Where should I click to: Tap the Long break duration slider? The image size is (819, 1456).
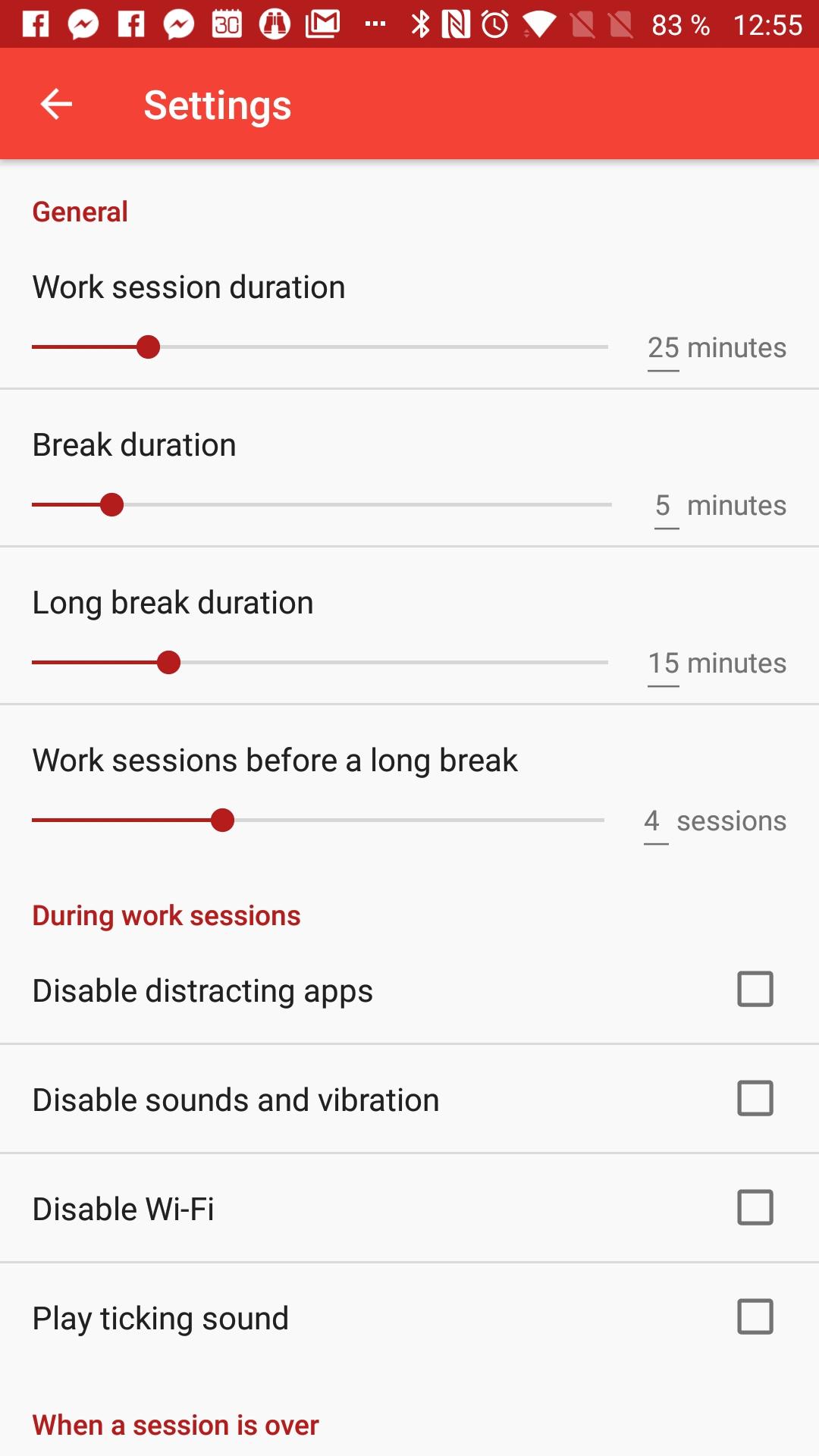click(319, 663)
